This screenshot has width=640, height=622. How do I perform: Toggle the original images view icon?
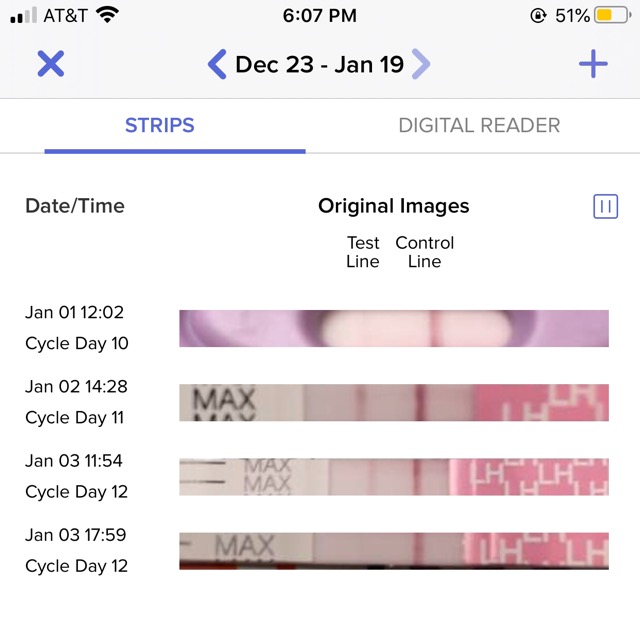pyautogui.click(x=605, y=206)
